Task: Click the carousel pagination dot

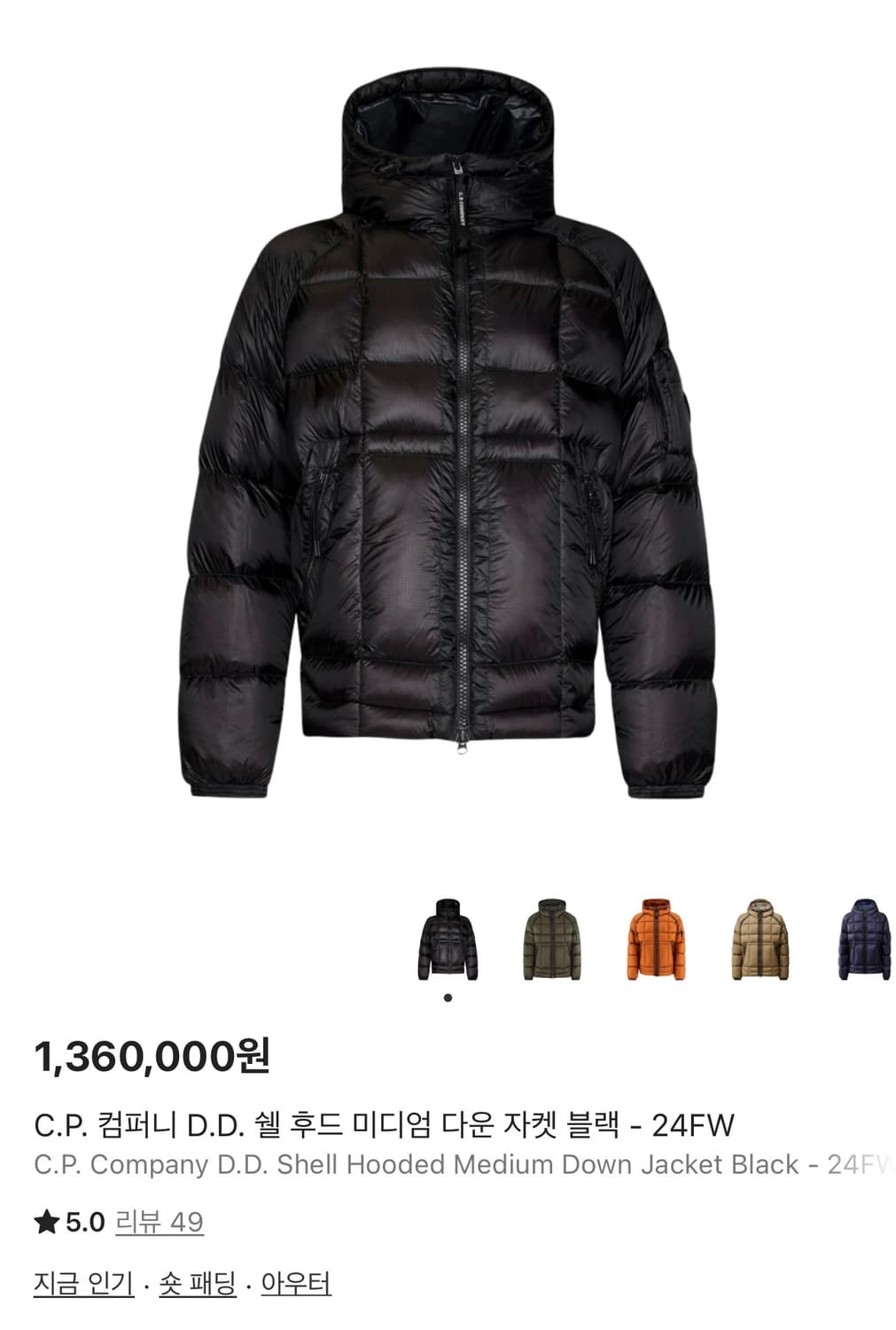Action: pos(447,998)
